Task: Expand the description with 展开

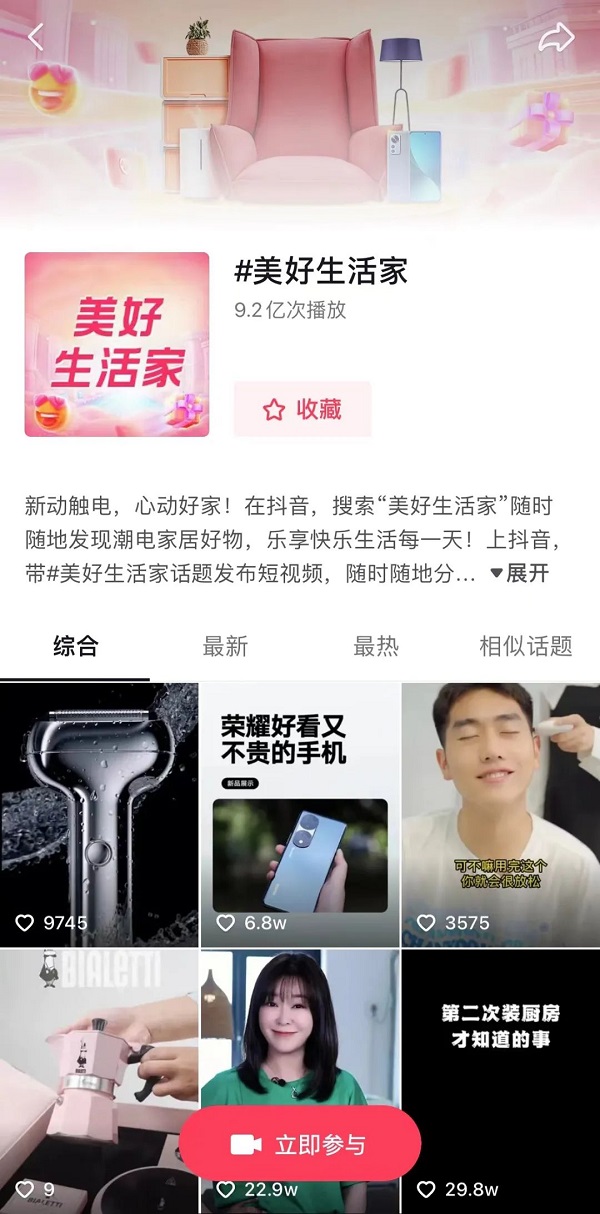Action: [518, 573]
